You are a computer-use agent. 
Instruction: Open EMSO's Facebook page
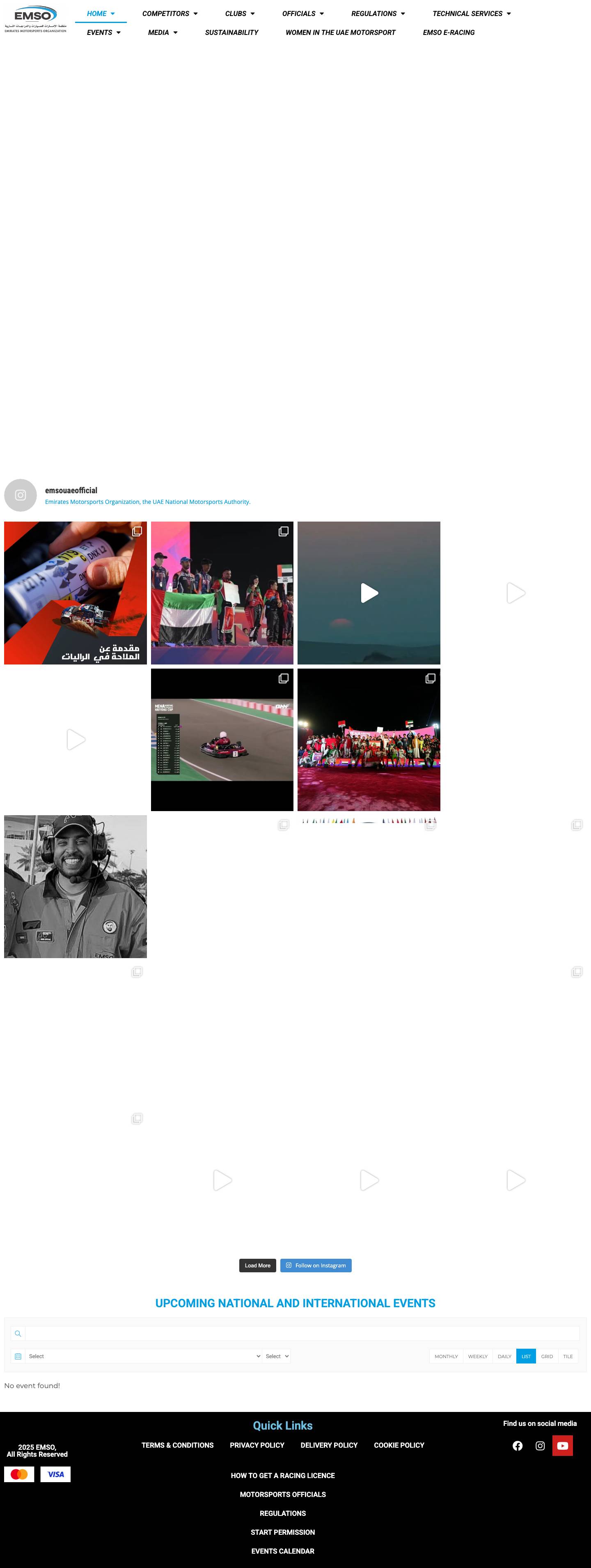click(518, 1446)
